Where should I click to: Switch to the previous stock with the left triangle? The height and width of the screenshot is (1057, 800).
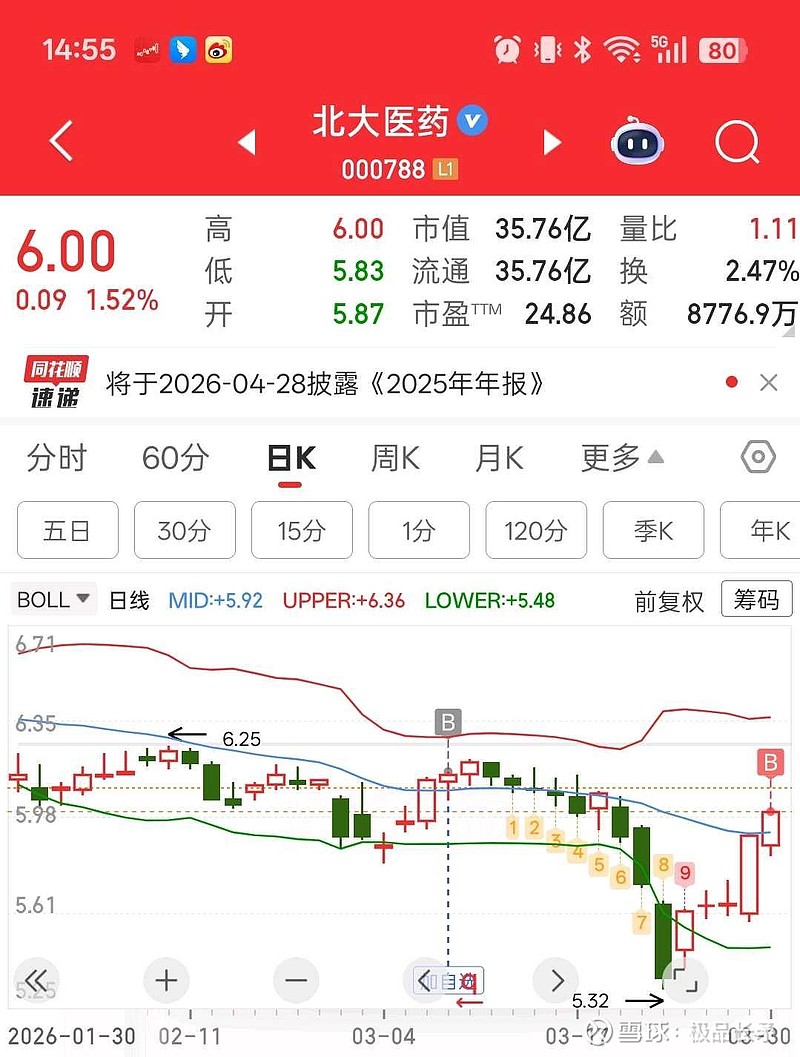click(247, 142)
